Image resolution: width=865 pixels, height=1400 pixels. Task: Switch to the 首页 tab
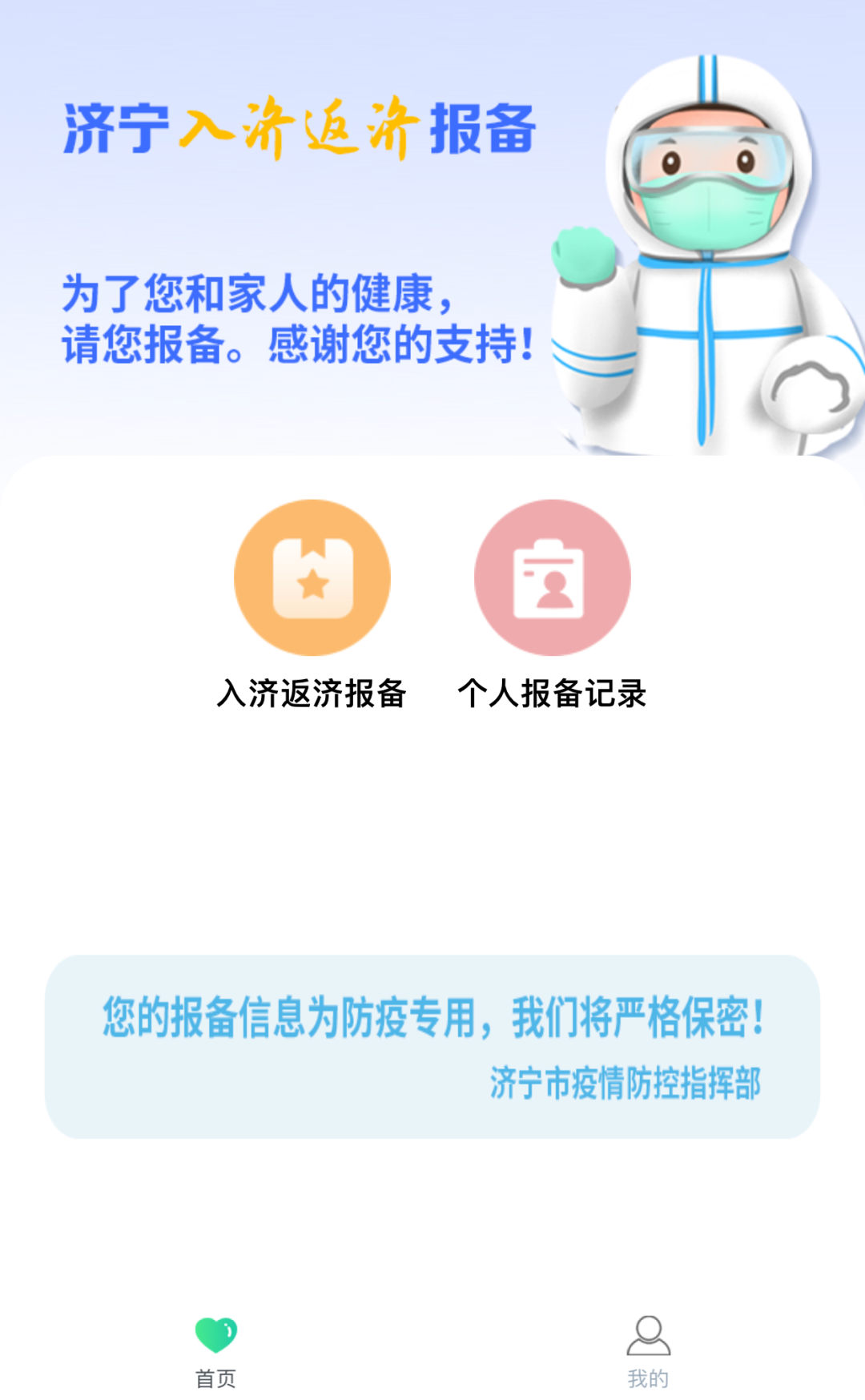click(215, 1350)
